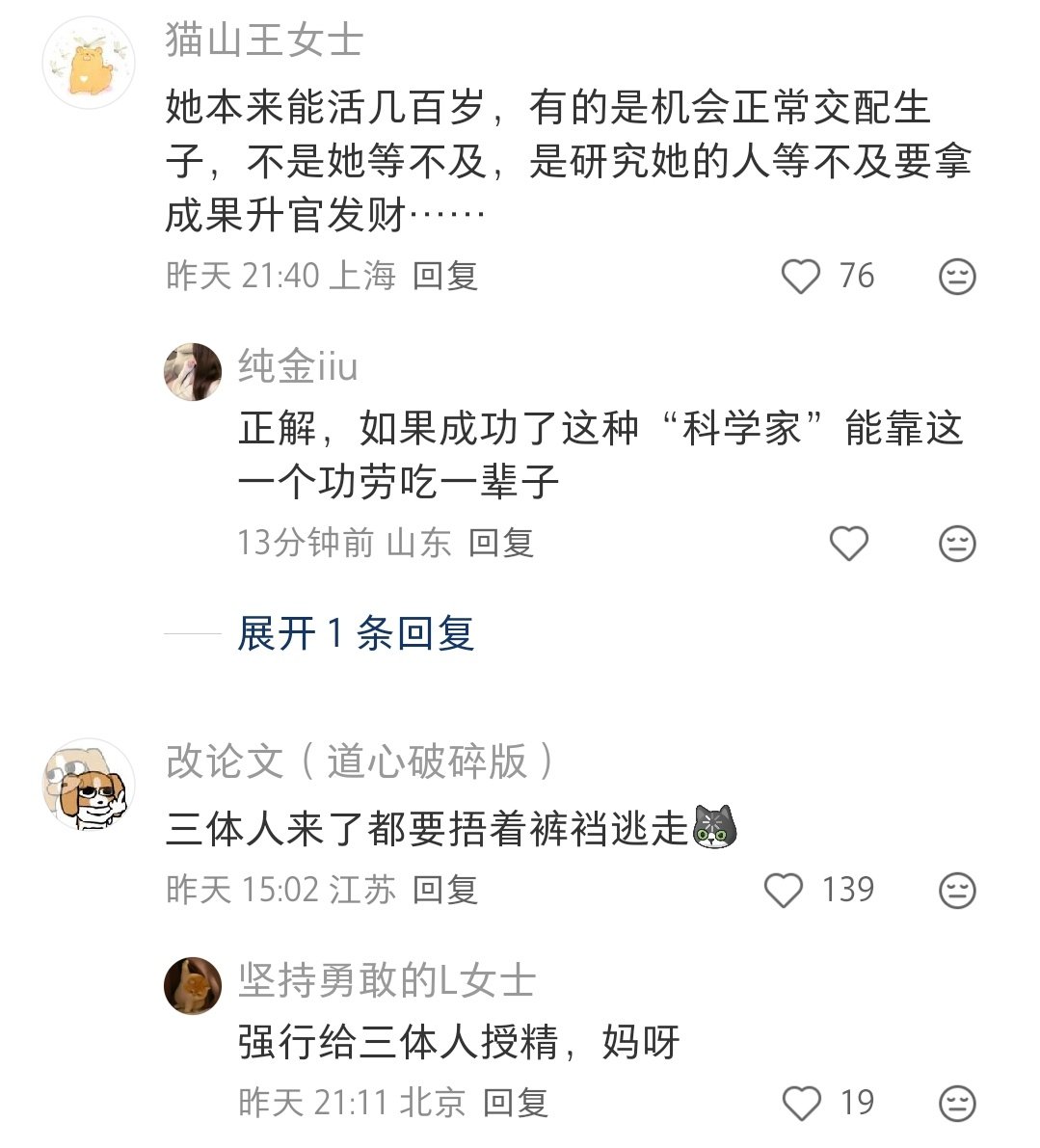This screenshot has width=1040, height=1148.
Task: Like 坚持勇敢的L女士's reply
Action: (801, 1104)
